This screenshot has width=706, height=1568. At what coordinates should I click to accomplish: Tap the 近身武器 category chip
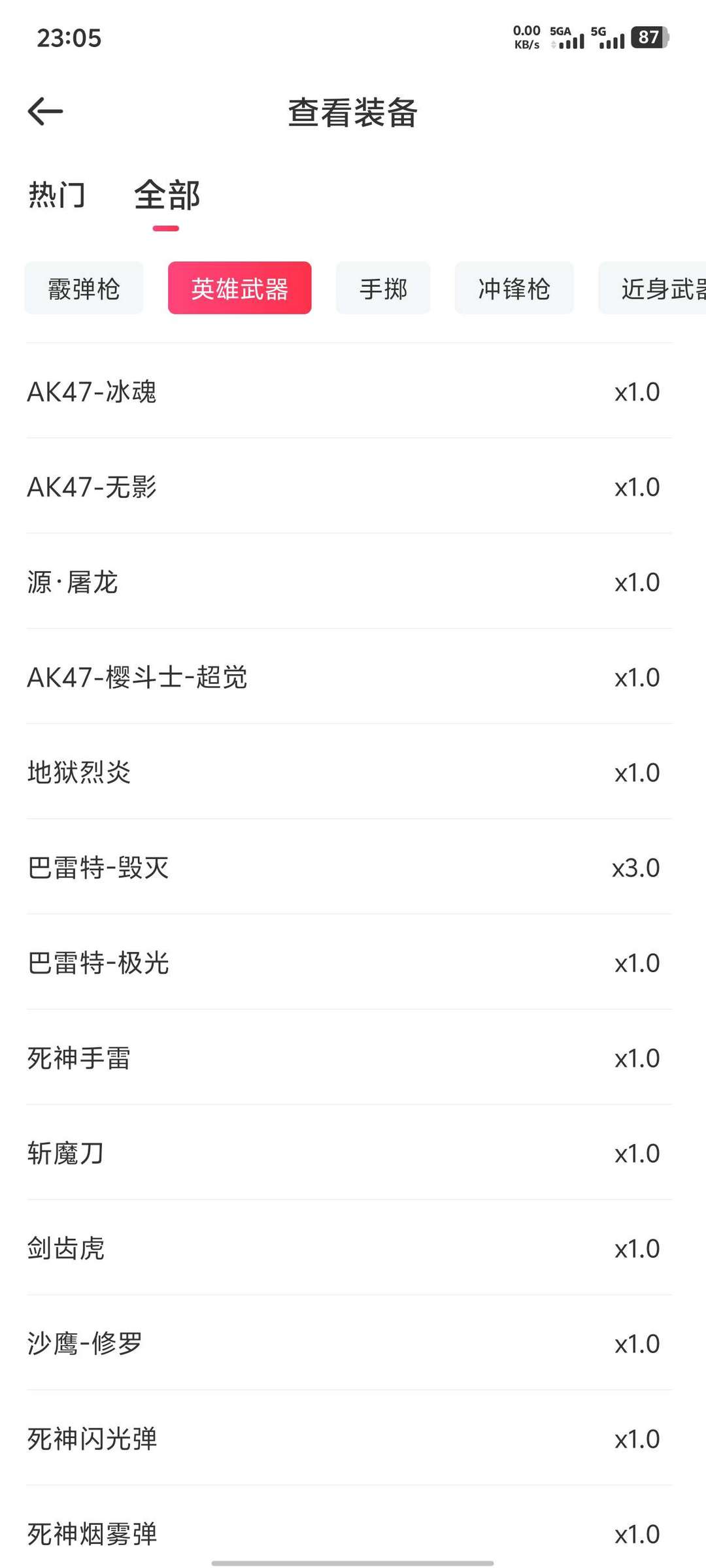[655, 288]
